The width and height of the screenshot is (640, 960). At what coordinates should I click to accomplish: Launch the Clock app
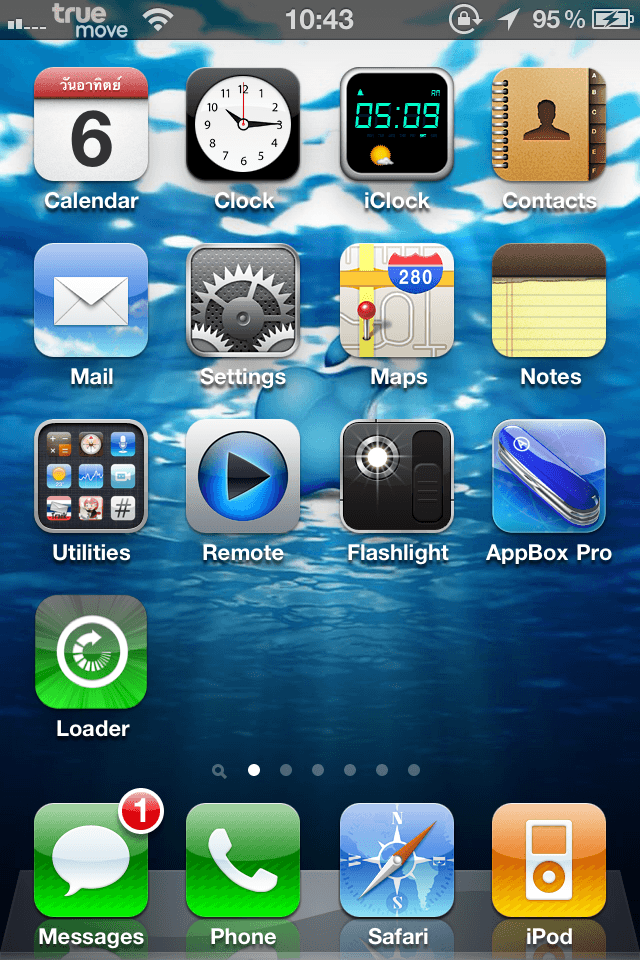[243, 124]
